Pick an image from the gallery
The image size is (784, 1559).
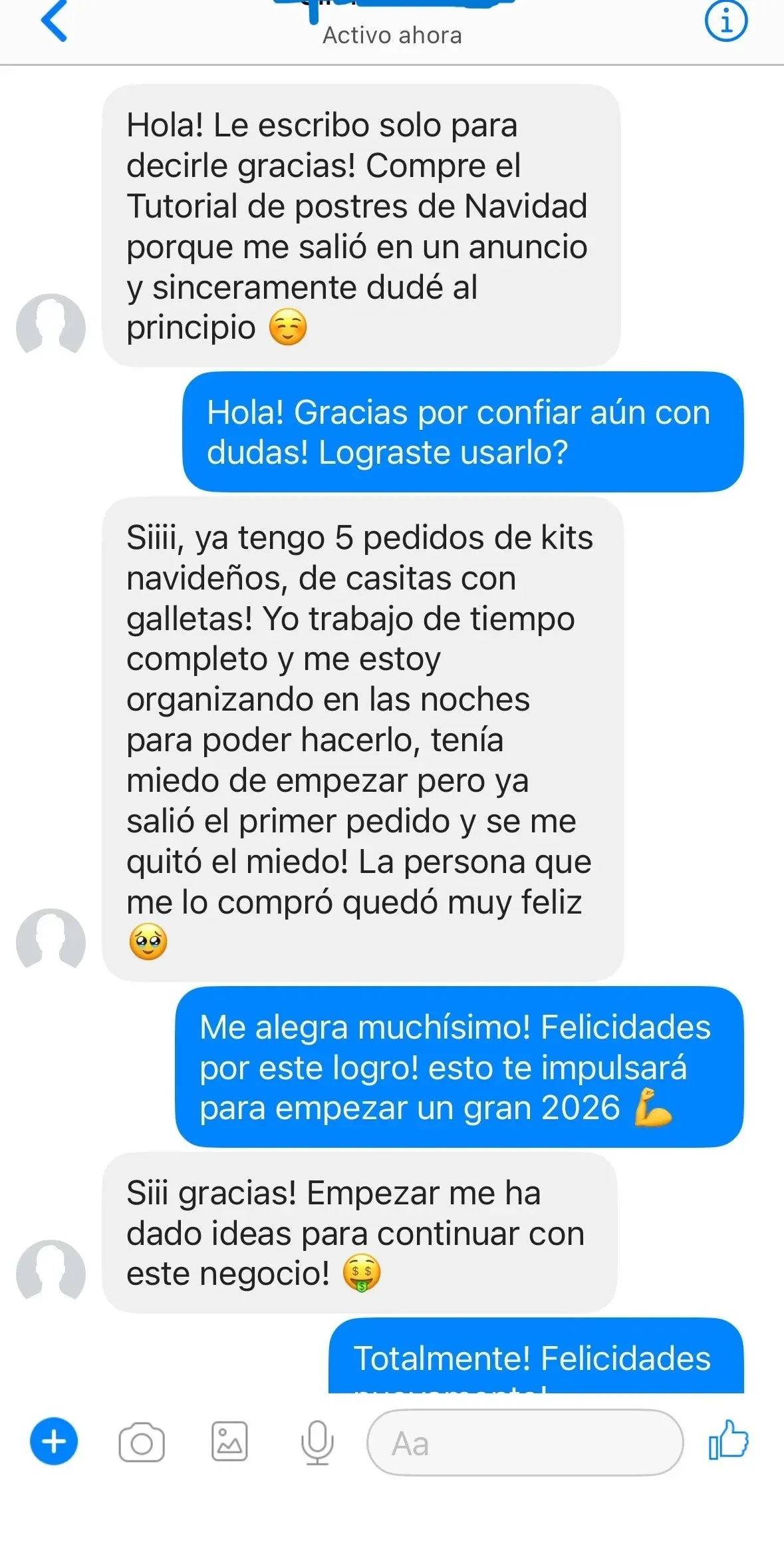[x=229, y=1442]
